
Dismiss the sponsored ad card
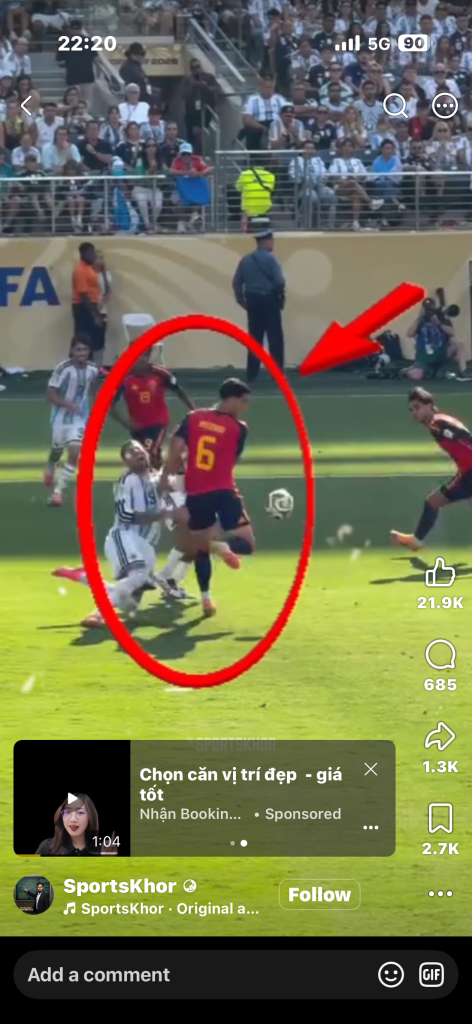coord(371,769)
